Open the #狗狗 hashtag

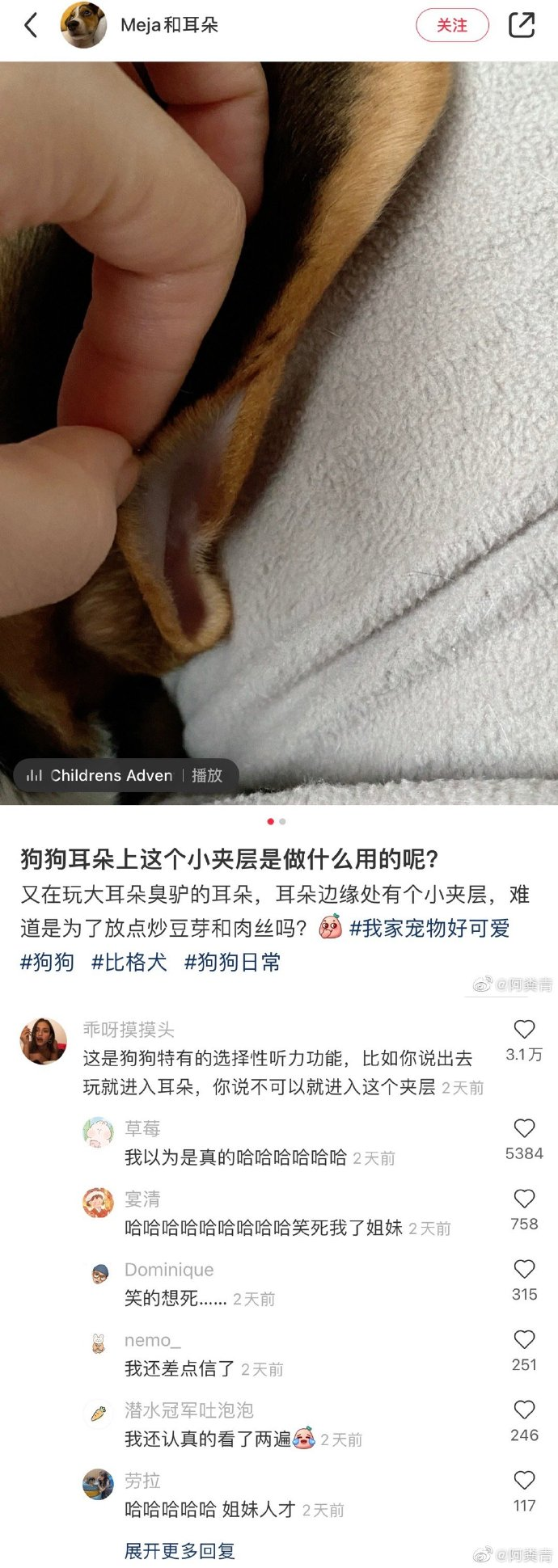[x=47, y=962]
